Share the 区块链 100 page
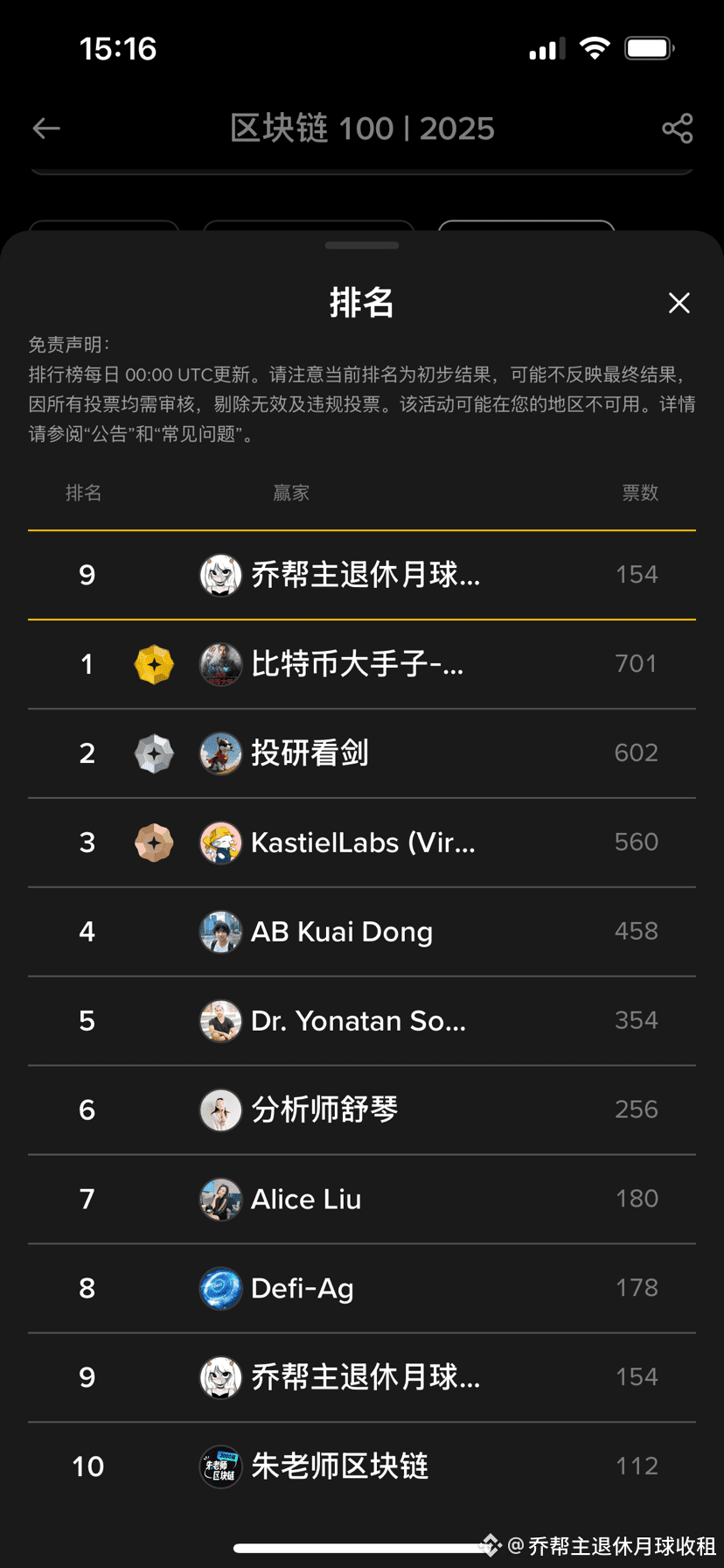 tap(677, 129)
